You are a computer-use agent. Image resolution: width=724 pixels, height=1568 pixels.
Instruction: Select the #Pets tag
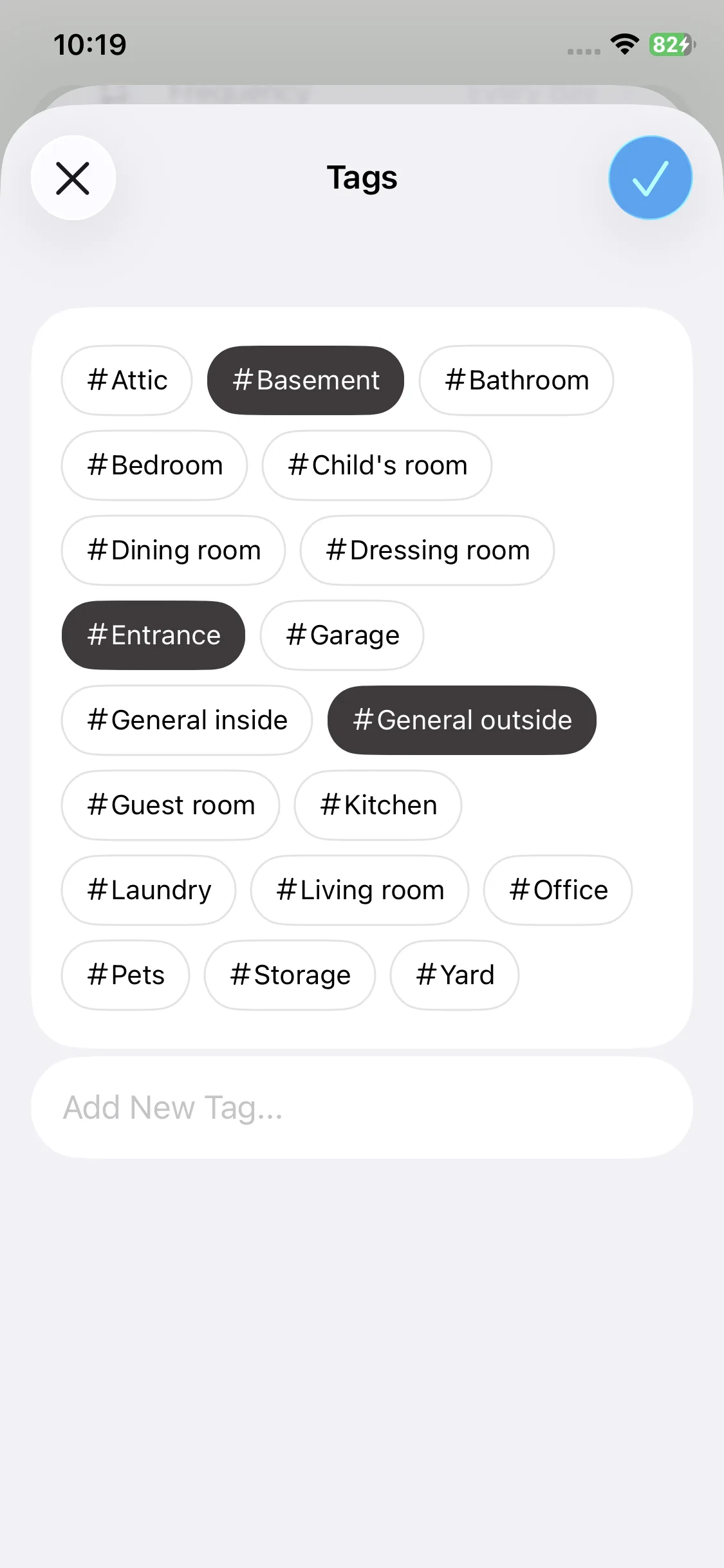pyautogui.click(x=125, y=975)
